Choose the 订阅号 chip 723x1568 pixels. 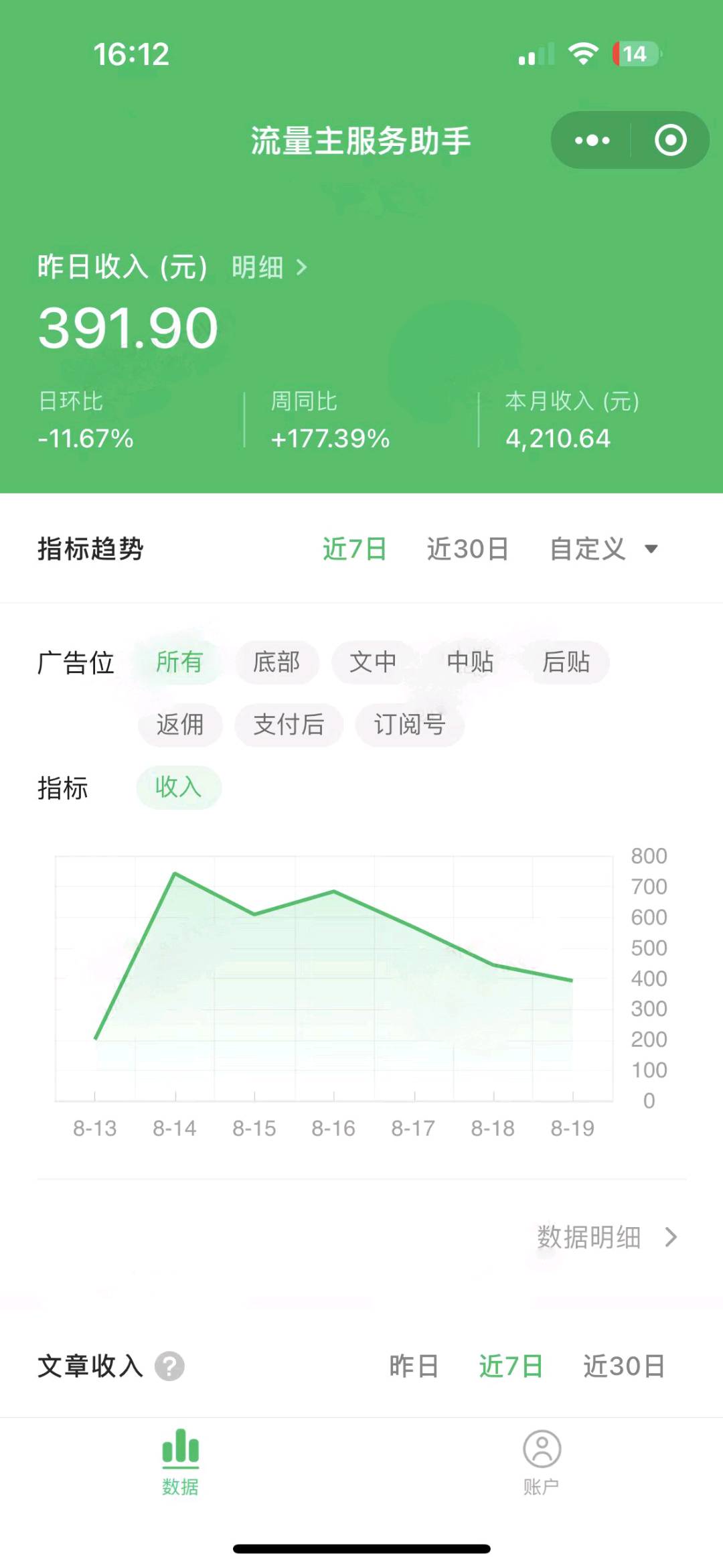pyautogui.click(x=409, y=724)
